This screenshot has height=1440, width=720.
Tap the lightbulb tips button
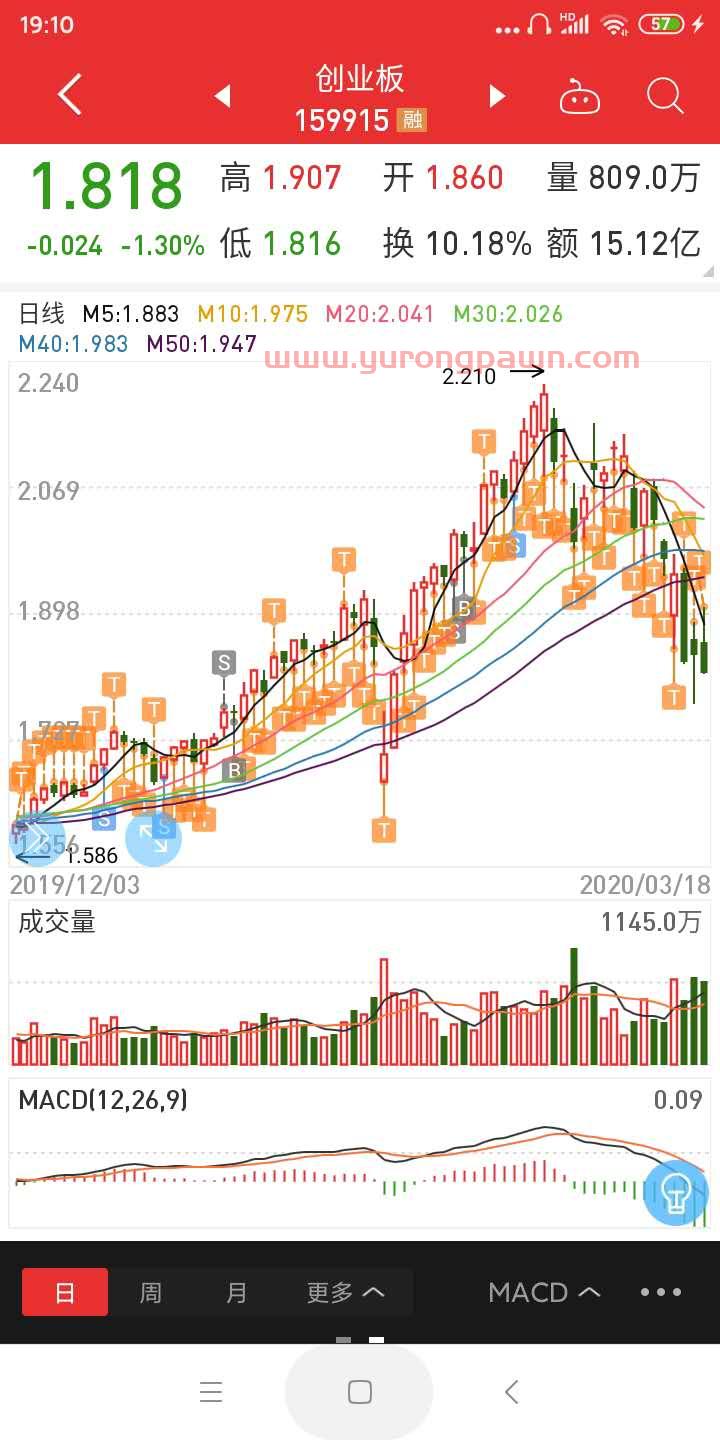(677, 1192)
